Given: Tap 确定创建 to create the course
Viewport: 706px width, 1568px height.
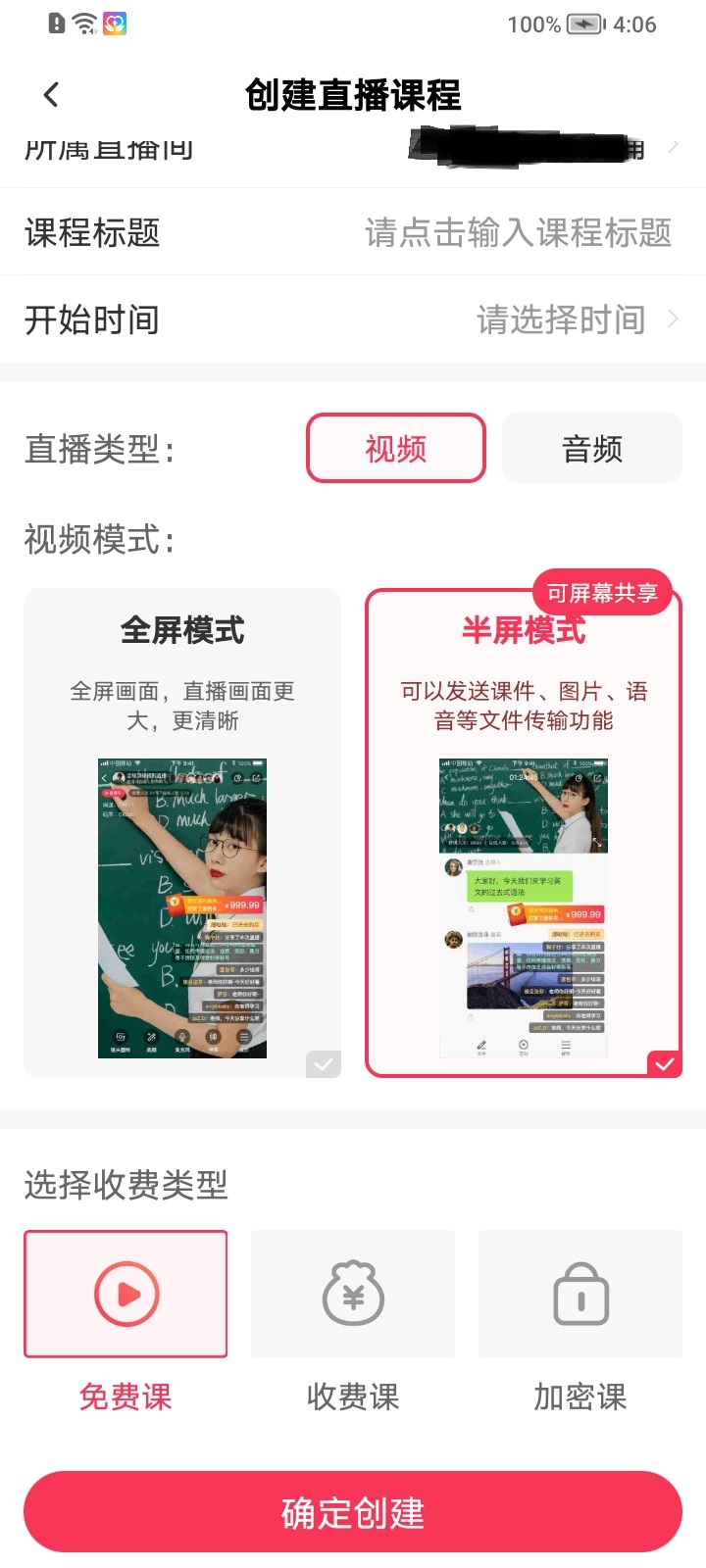Looking at the screenshot, I should [353, 1512].
